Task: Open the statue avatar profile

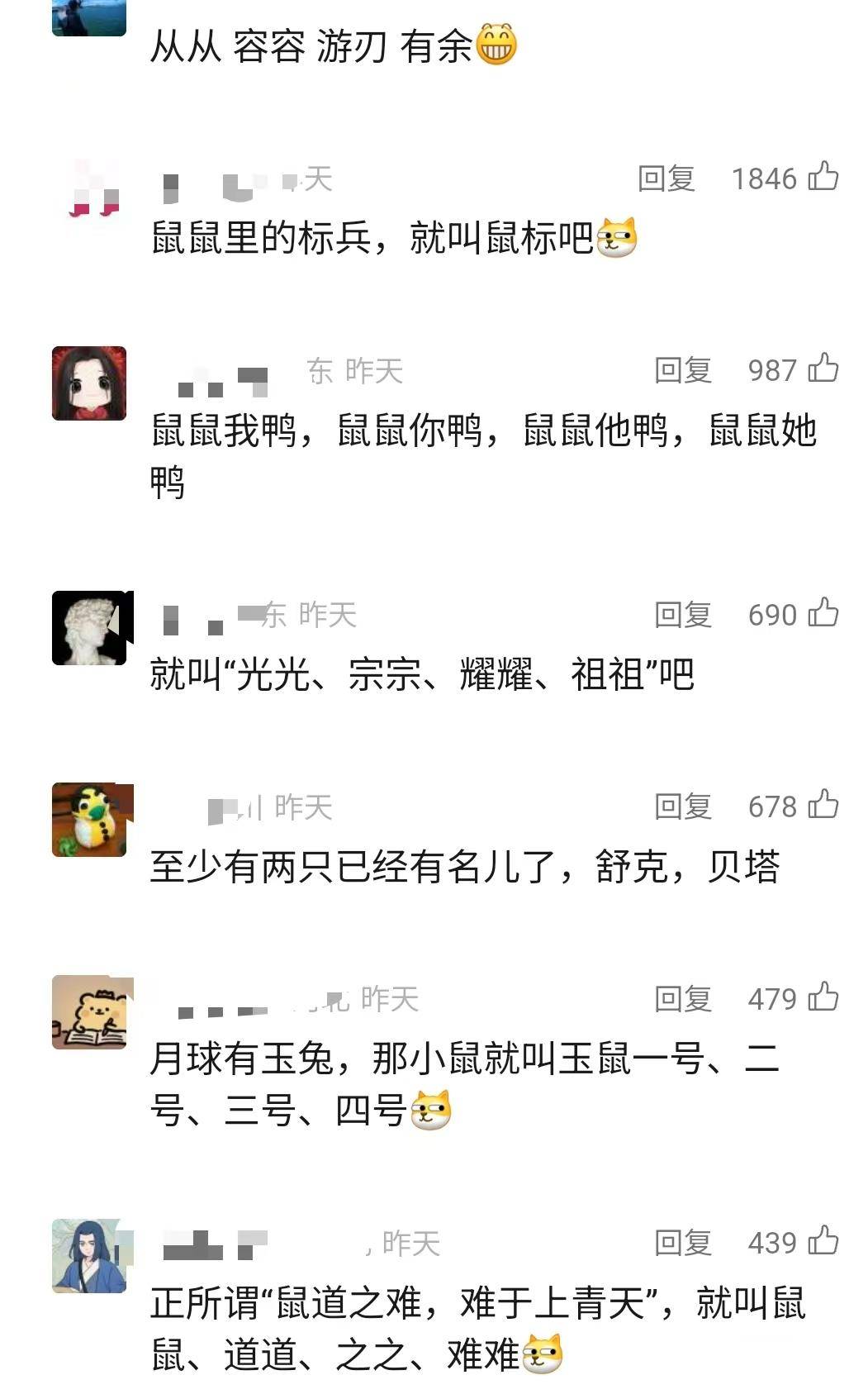Action: click(x=89, y=628)
